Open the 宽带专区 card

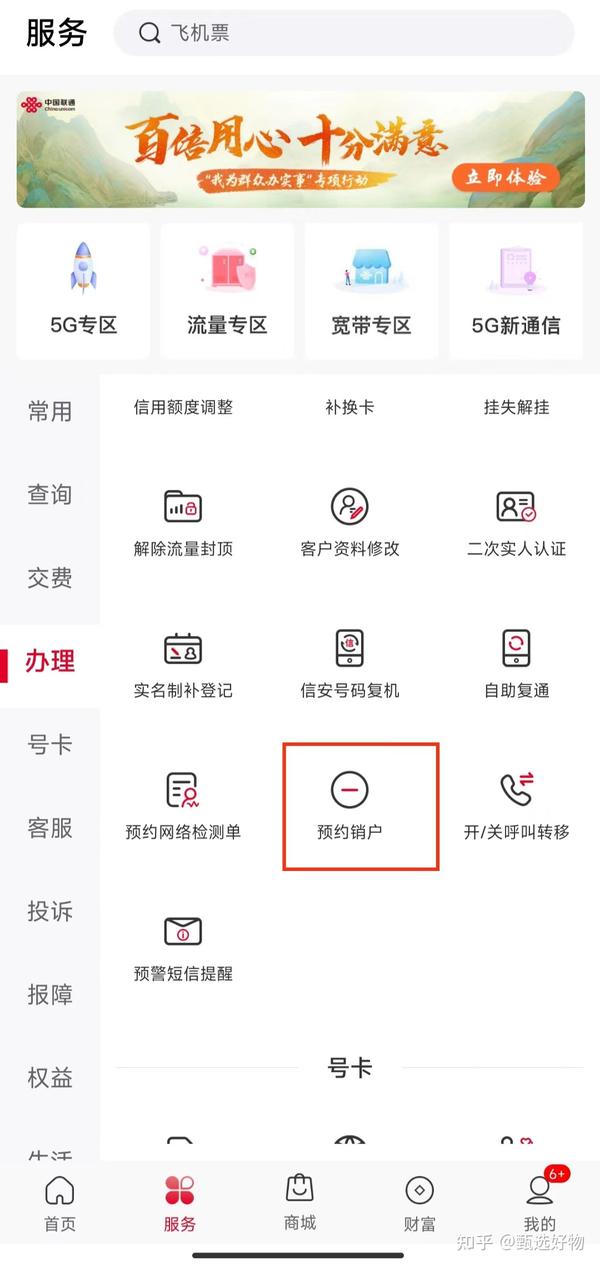tap(371, 290)
